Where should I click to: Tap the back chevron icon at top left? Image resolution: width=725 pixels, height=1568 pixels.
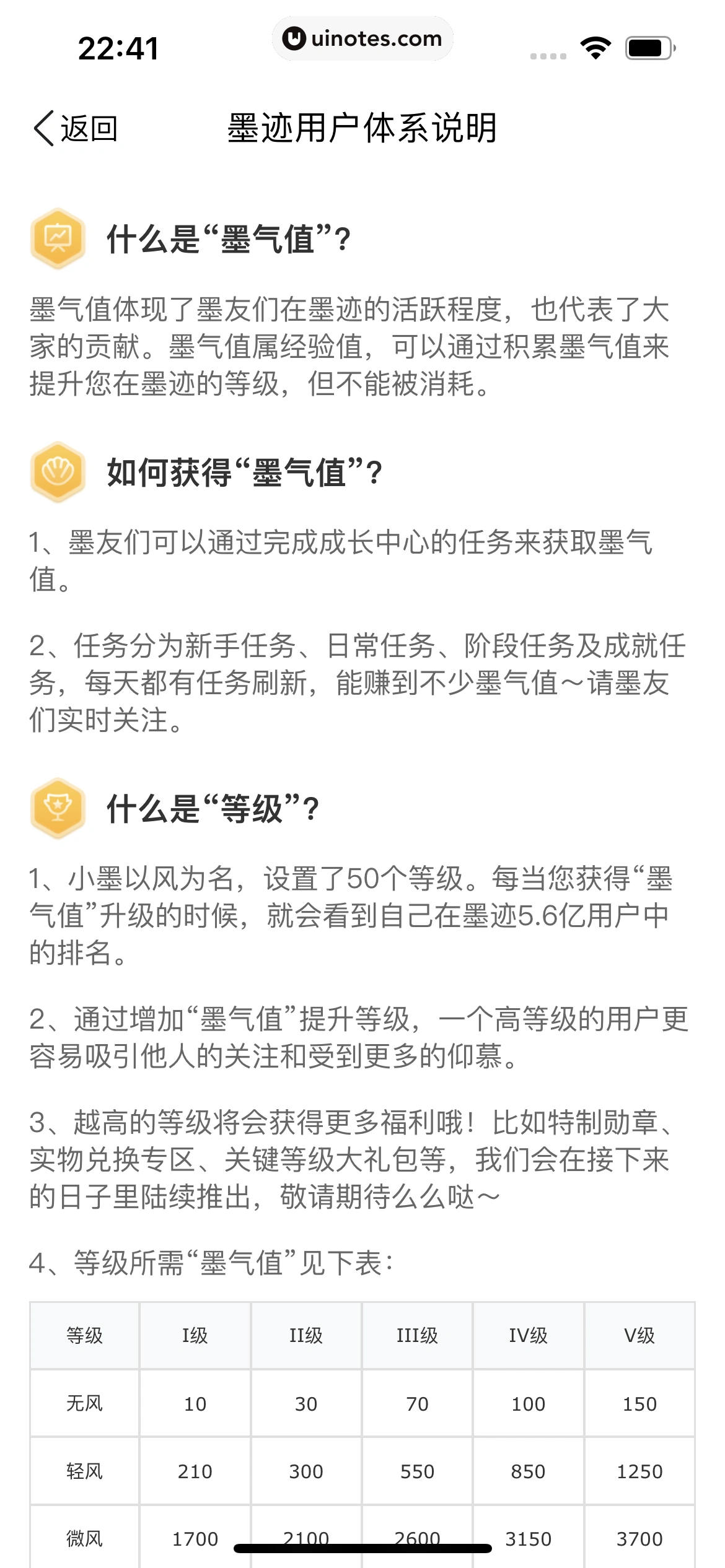tap(41, 128)
